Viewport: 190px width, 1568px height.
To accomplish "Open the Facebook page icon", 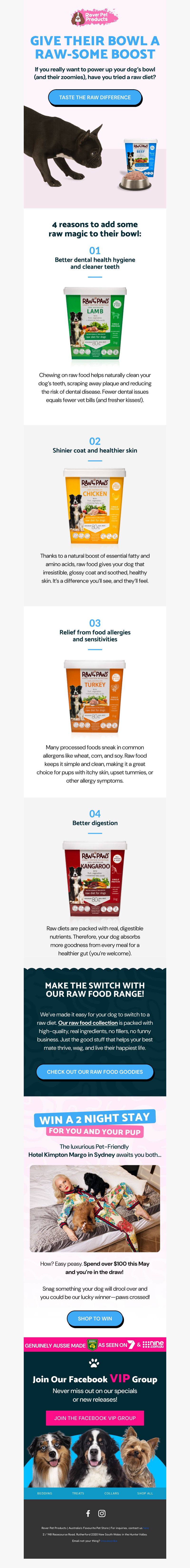I will click(88, 1513).
